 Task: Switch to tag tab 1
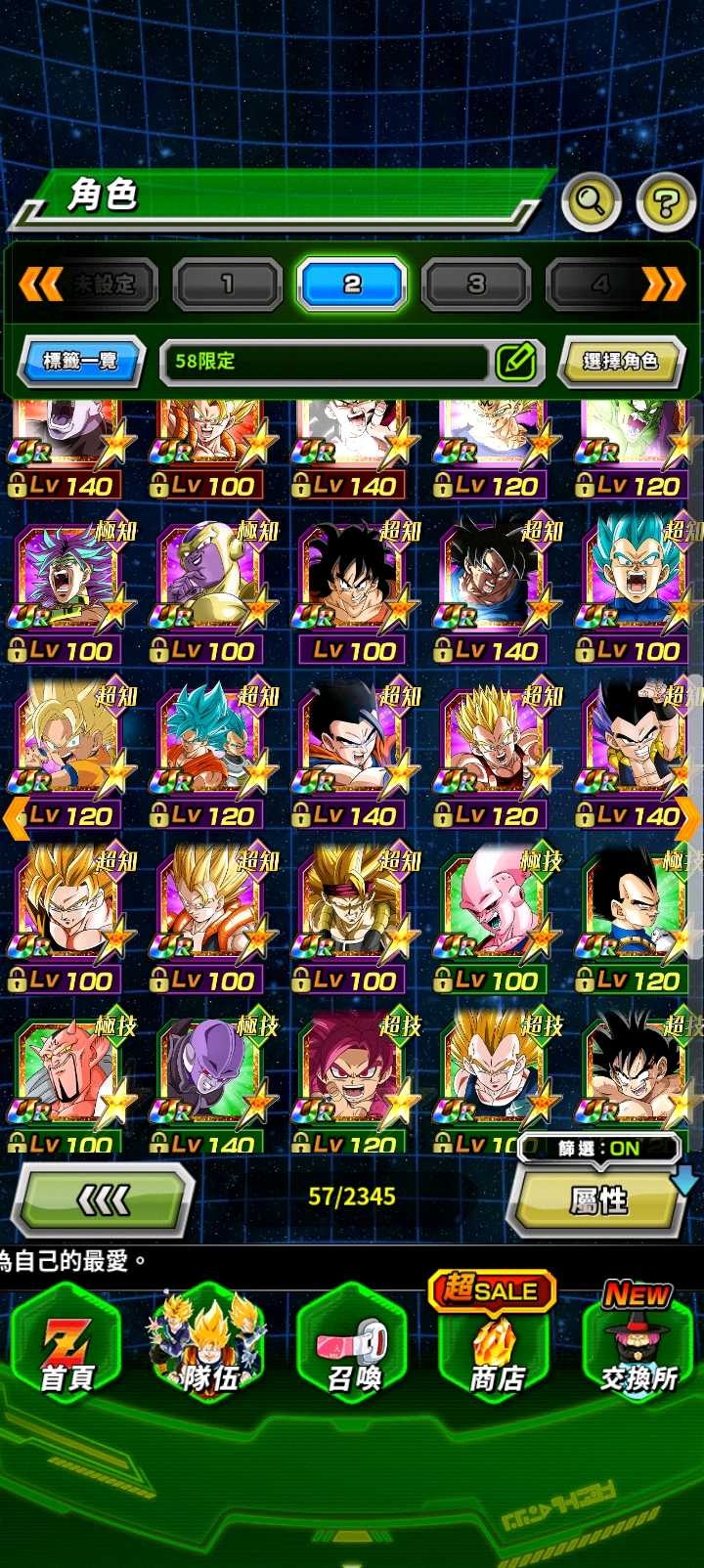pos(227,284)
